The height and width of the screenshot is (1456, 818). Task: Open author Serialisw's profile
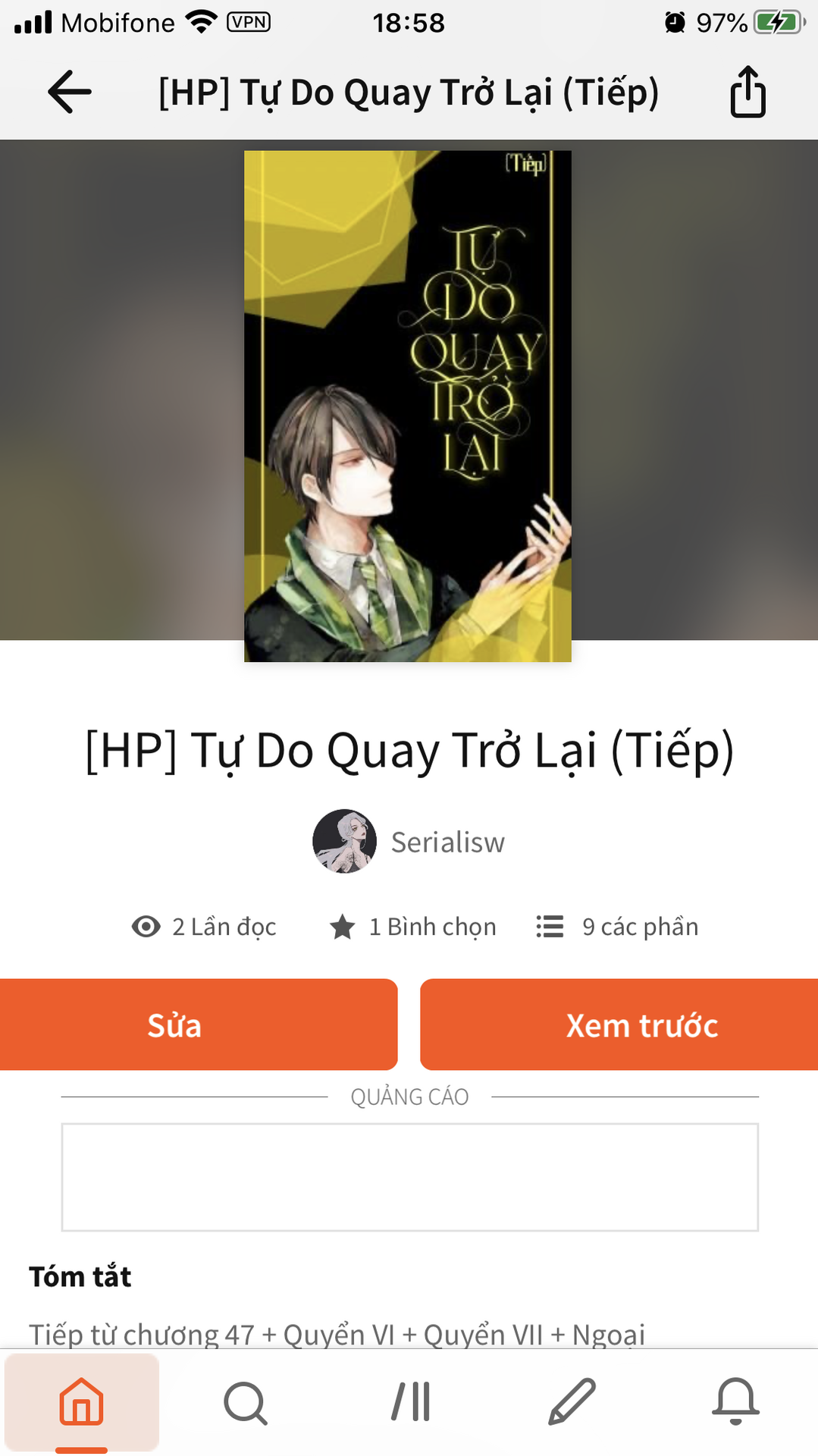tap(409, 842)
